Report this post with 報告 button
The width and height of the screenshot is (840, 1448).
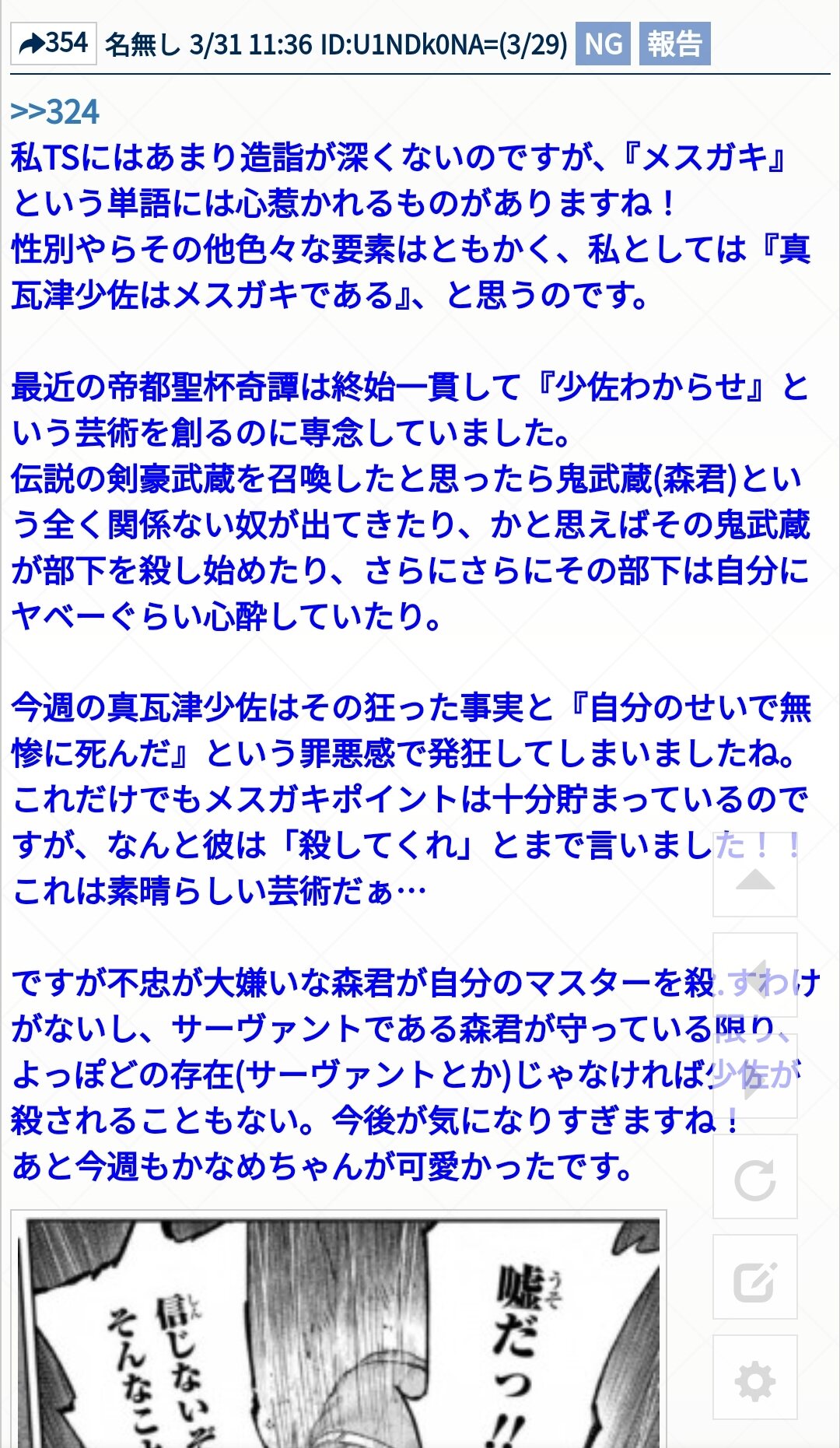[x=674, y=44]
